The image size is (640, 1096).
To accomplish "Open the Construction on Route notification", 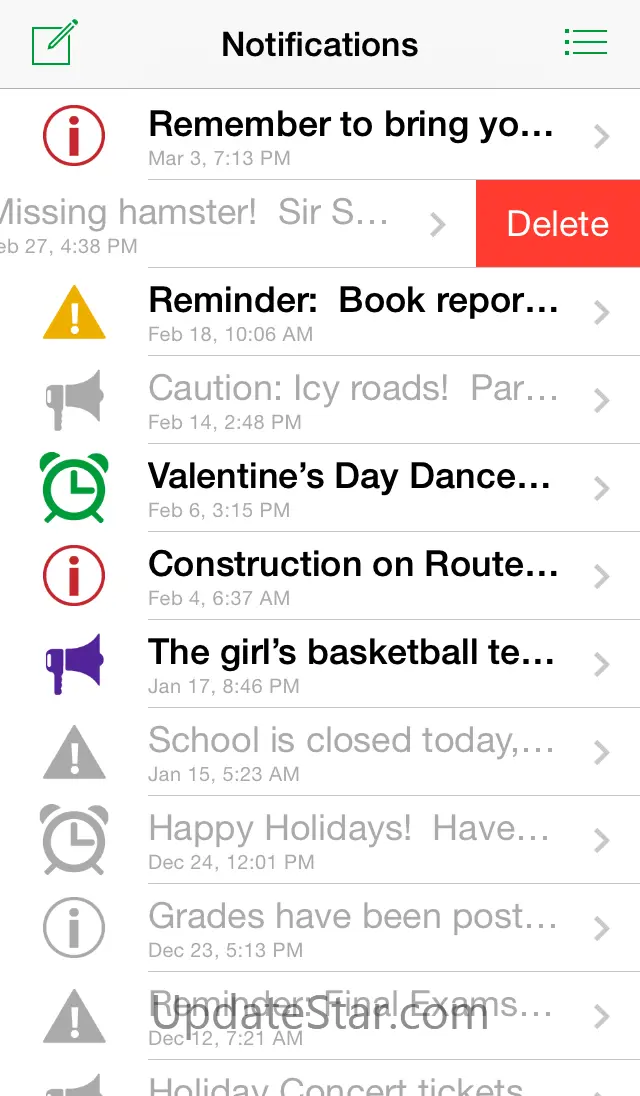I will click(x=352, y=576).
